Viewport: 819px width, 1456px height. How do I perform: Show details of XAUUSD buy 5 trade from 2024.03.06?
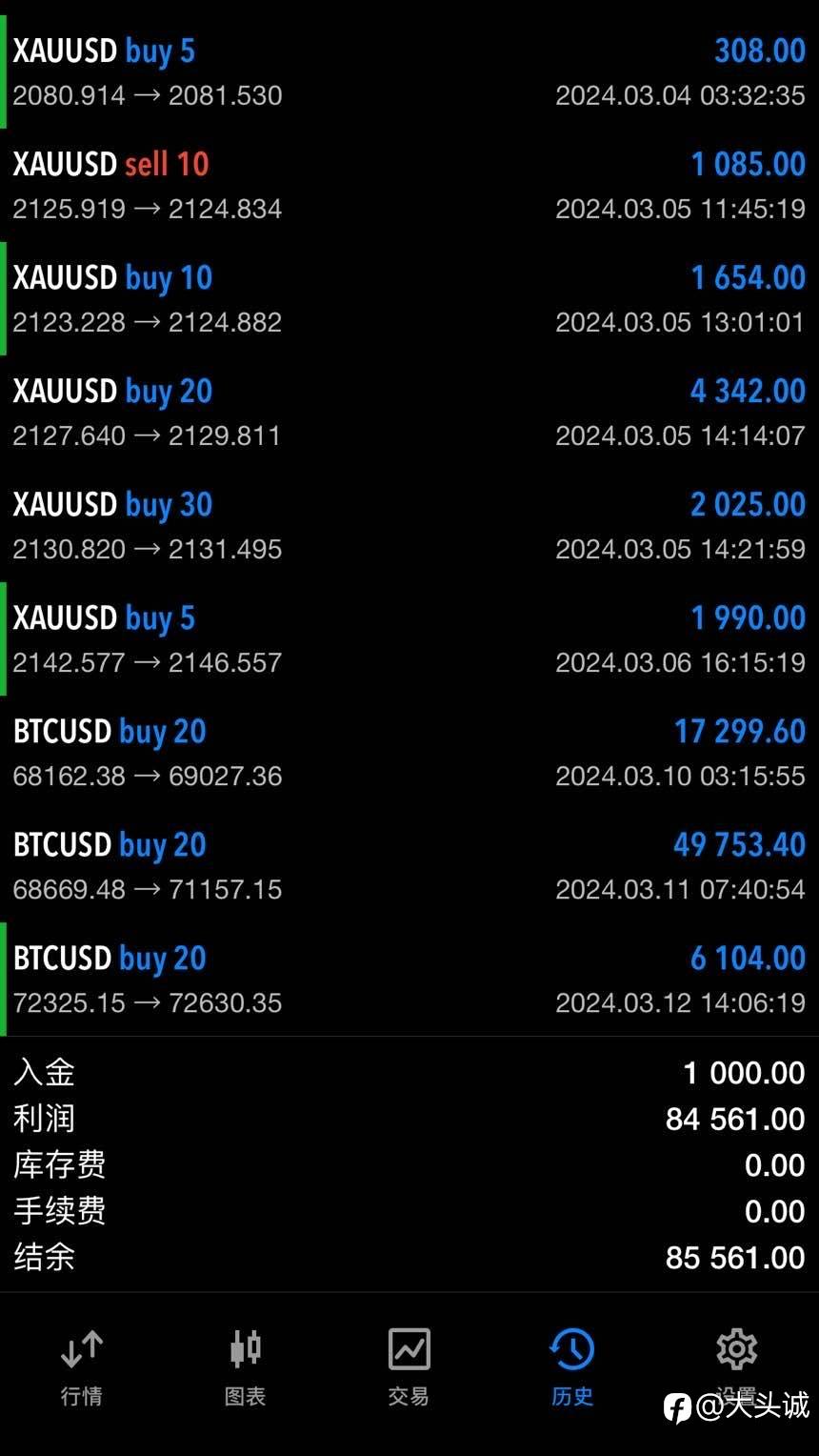coord(409,638)
